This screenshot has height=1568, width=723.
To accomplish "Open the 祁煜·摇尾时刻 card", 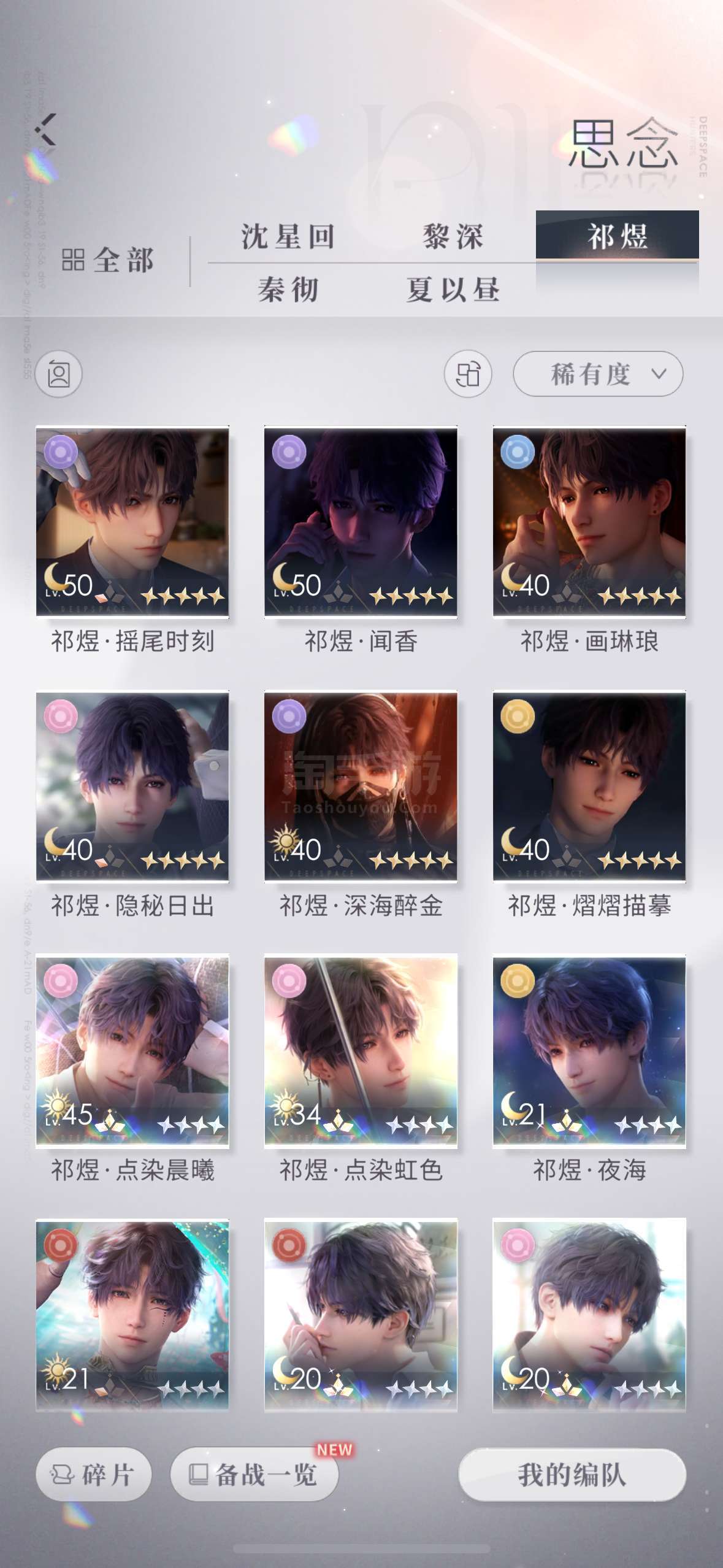I will [x=132, y=521].
